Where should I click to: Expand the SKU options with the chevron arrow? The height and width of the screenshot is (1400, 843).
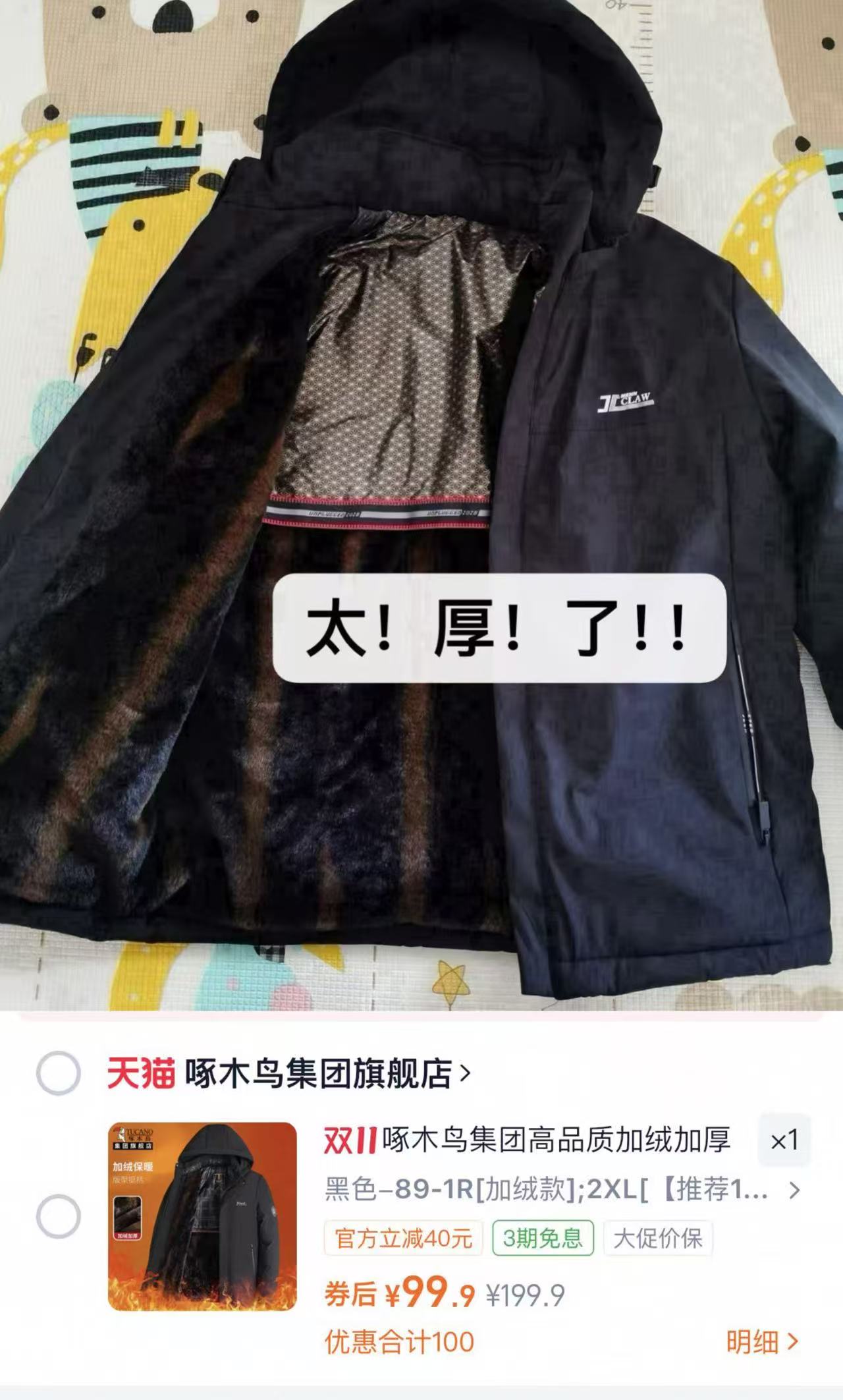click(795, 1191)
